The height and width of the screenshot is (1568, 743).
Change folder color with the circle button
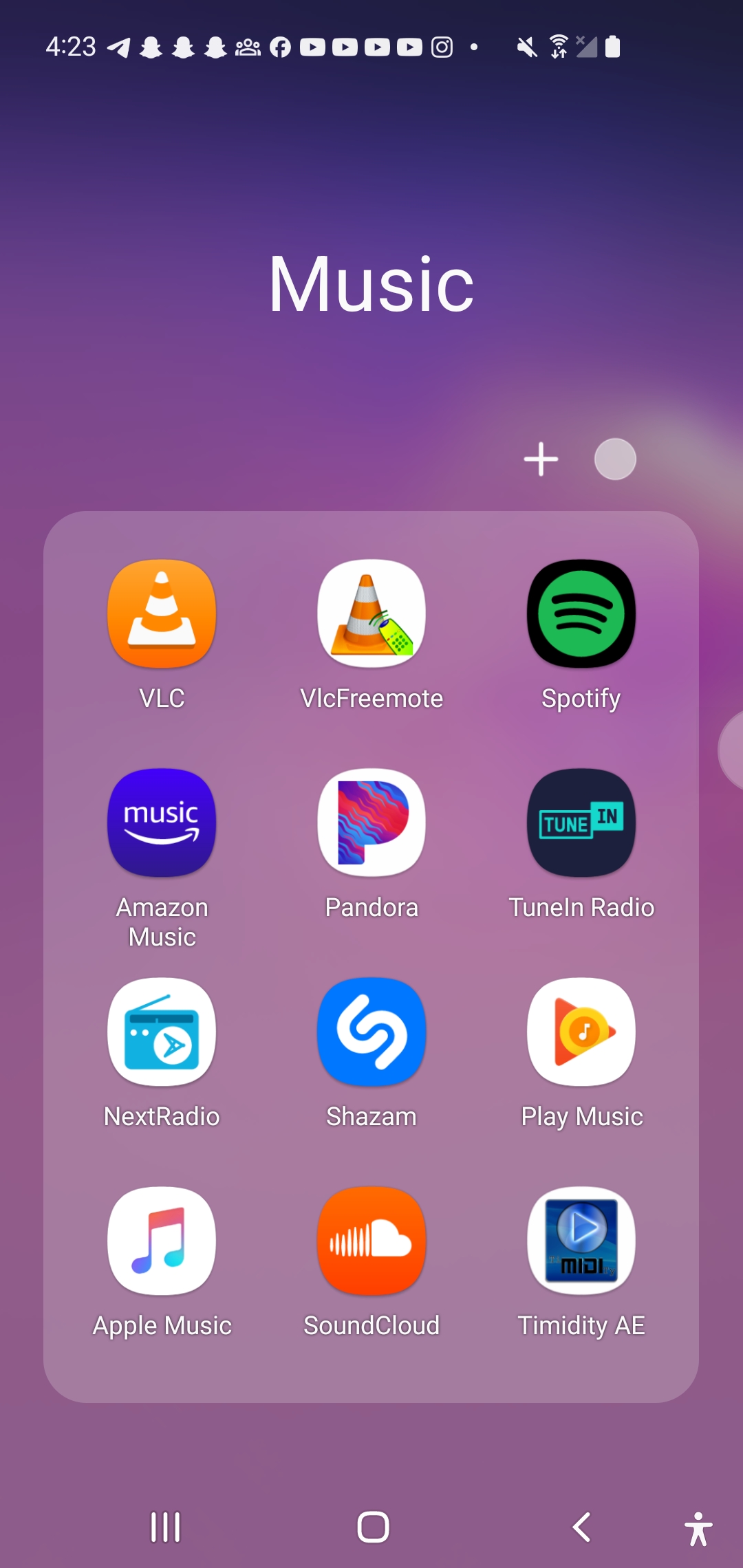click(x=615, y=459)
